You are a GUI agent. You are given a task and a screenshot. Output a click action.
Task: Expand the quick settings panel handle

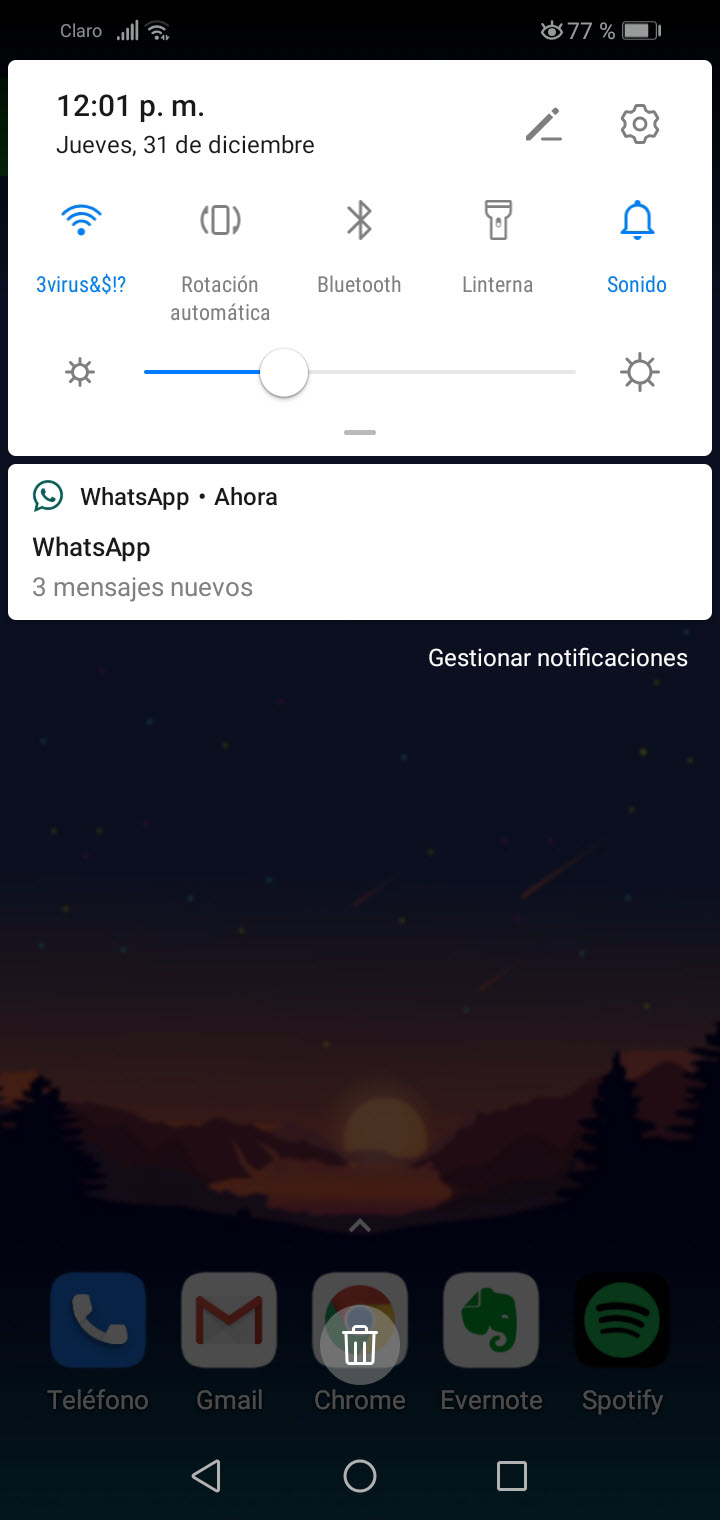pos(360,433)
